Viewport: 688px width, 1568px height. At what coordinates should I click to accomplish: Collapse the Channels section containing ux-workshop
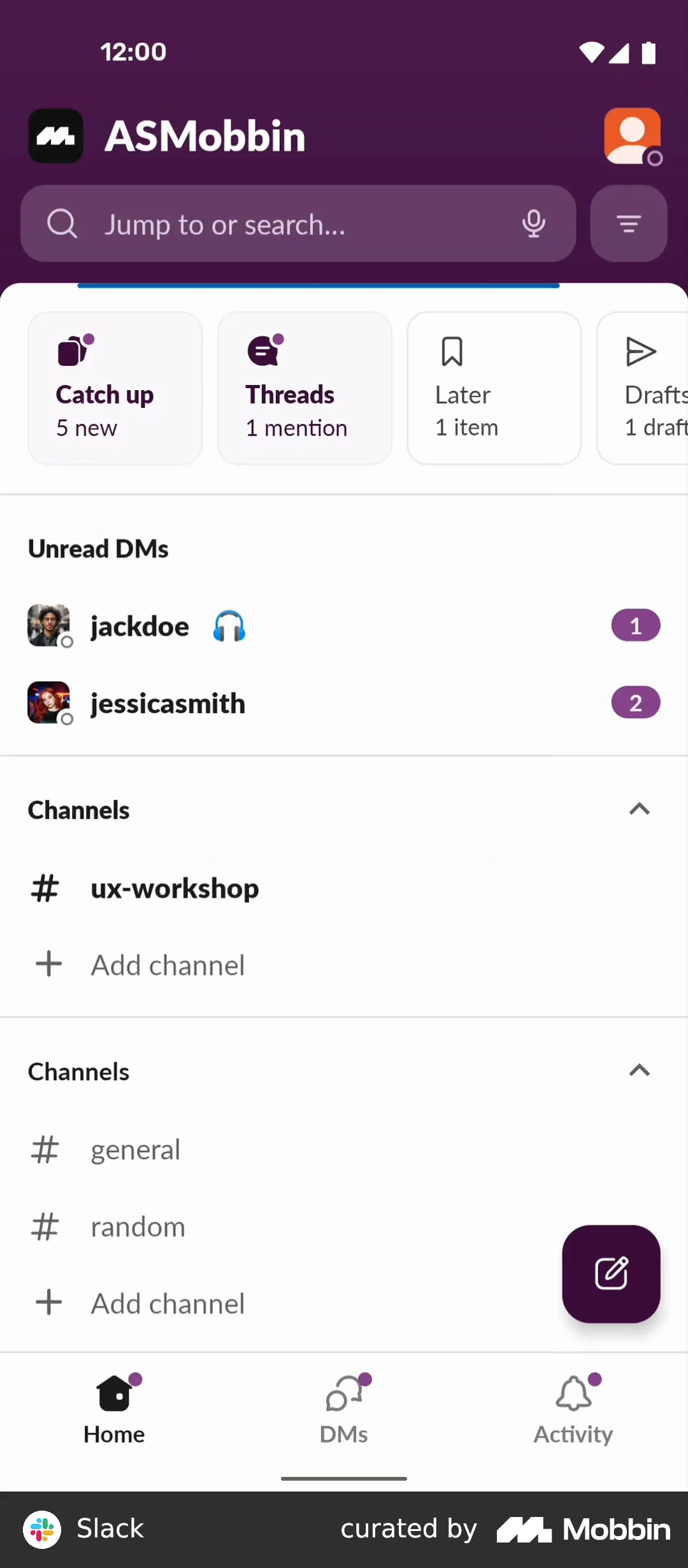tap(639, 809)
